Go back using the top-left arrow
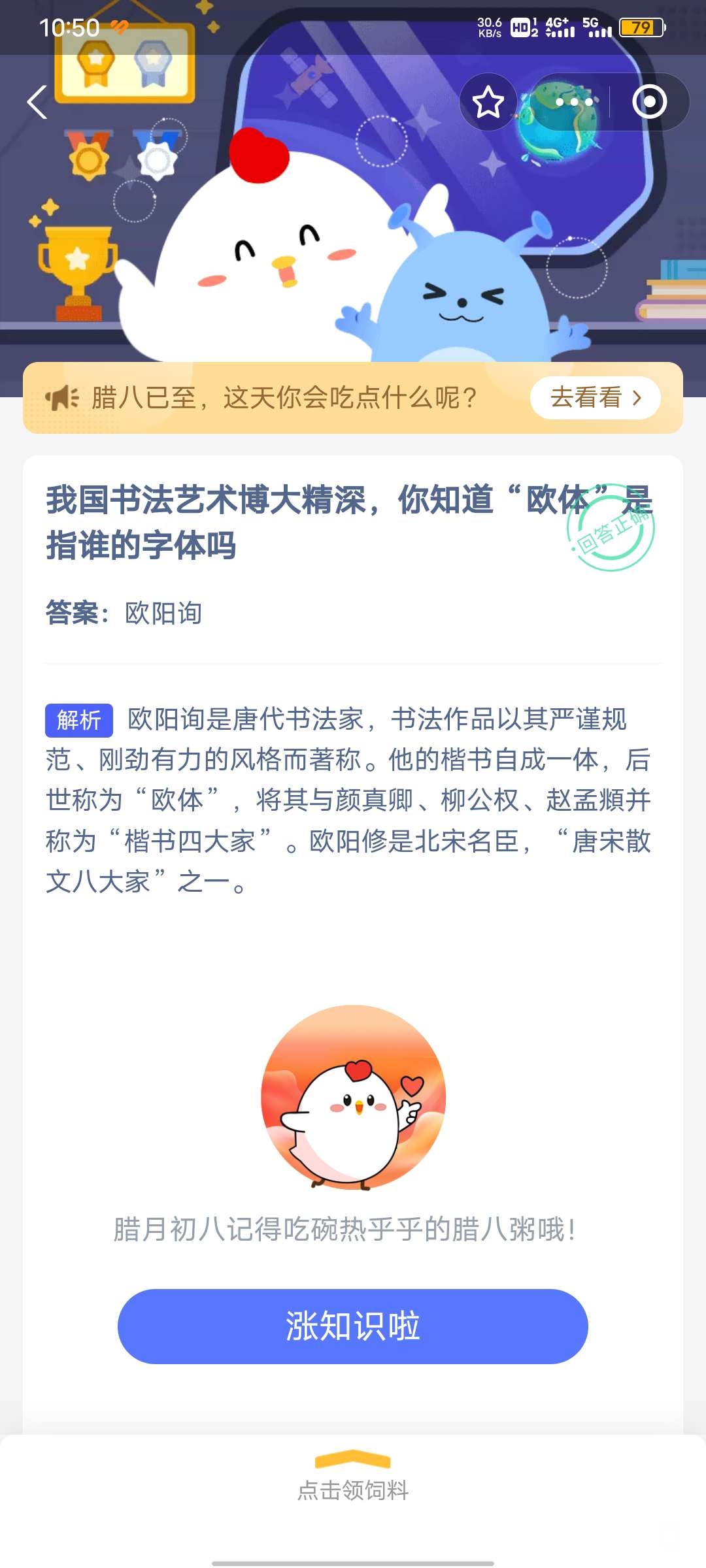This screenshot has width=706, height=1568. [x=37, y=103]
